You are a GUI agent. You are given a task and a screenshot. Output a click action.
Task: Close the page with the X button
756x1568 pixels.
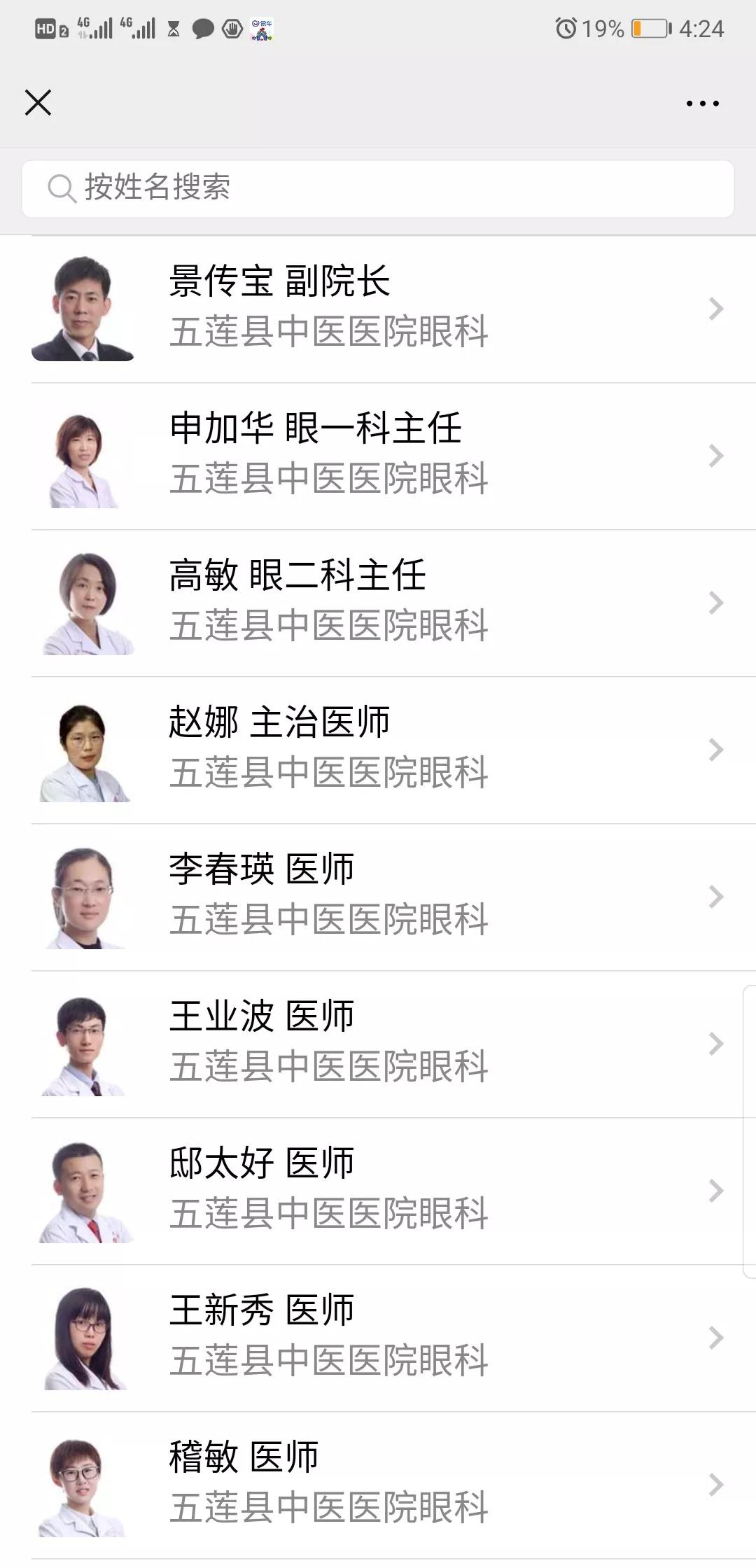click(x=38, y=103)
